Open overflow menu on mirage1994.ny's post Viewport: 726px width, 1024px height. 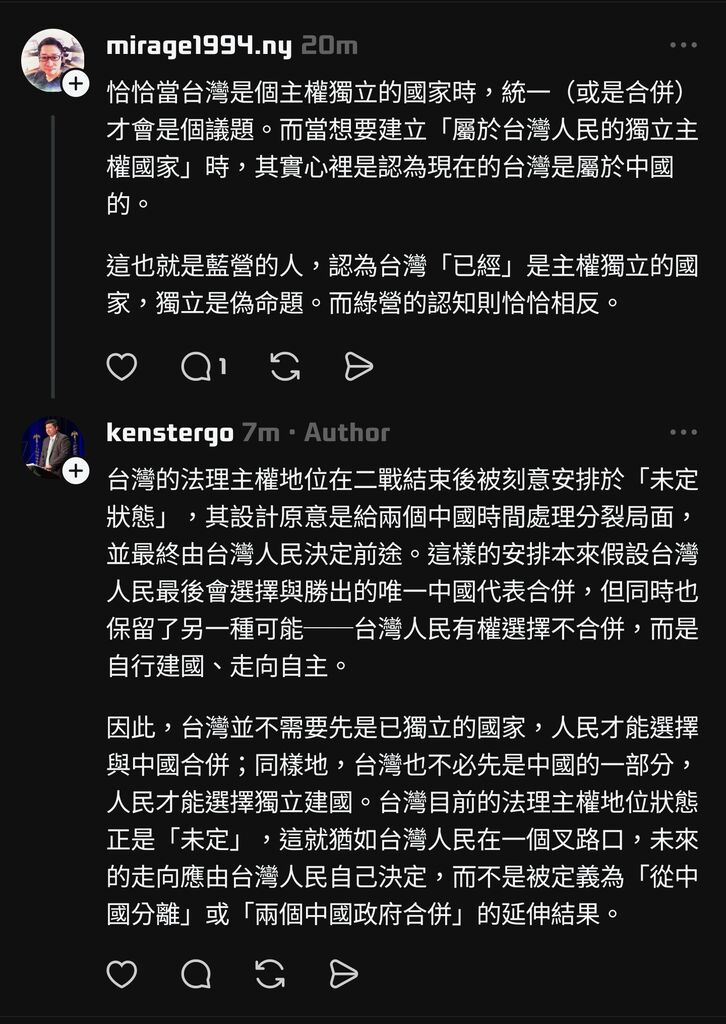pyautogui.click(x=683, y=45)
